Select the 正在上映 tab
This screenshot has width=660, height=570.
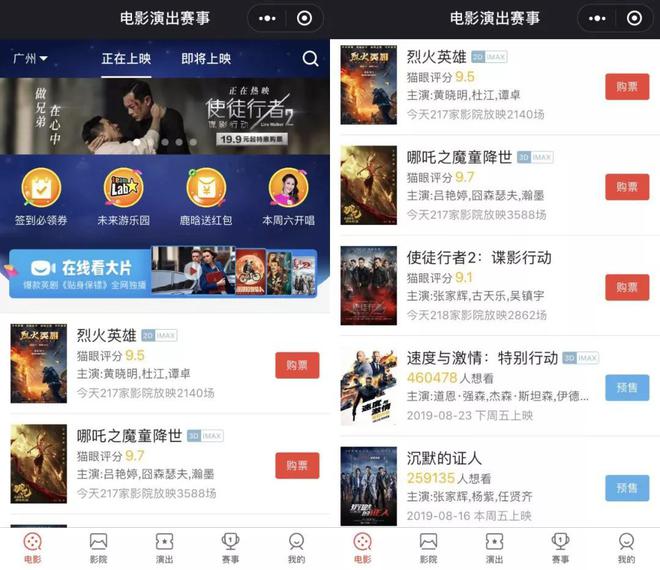point(126,59)
